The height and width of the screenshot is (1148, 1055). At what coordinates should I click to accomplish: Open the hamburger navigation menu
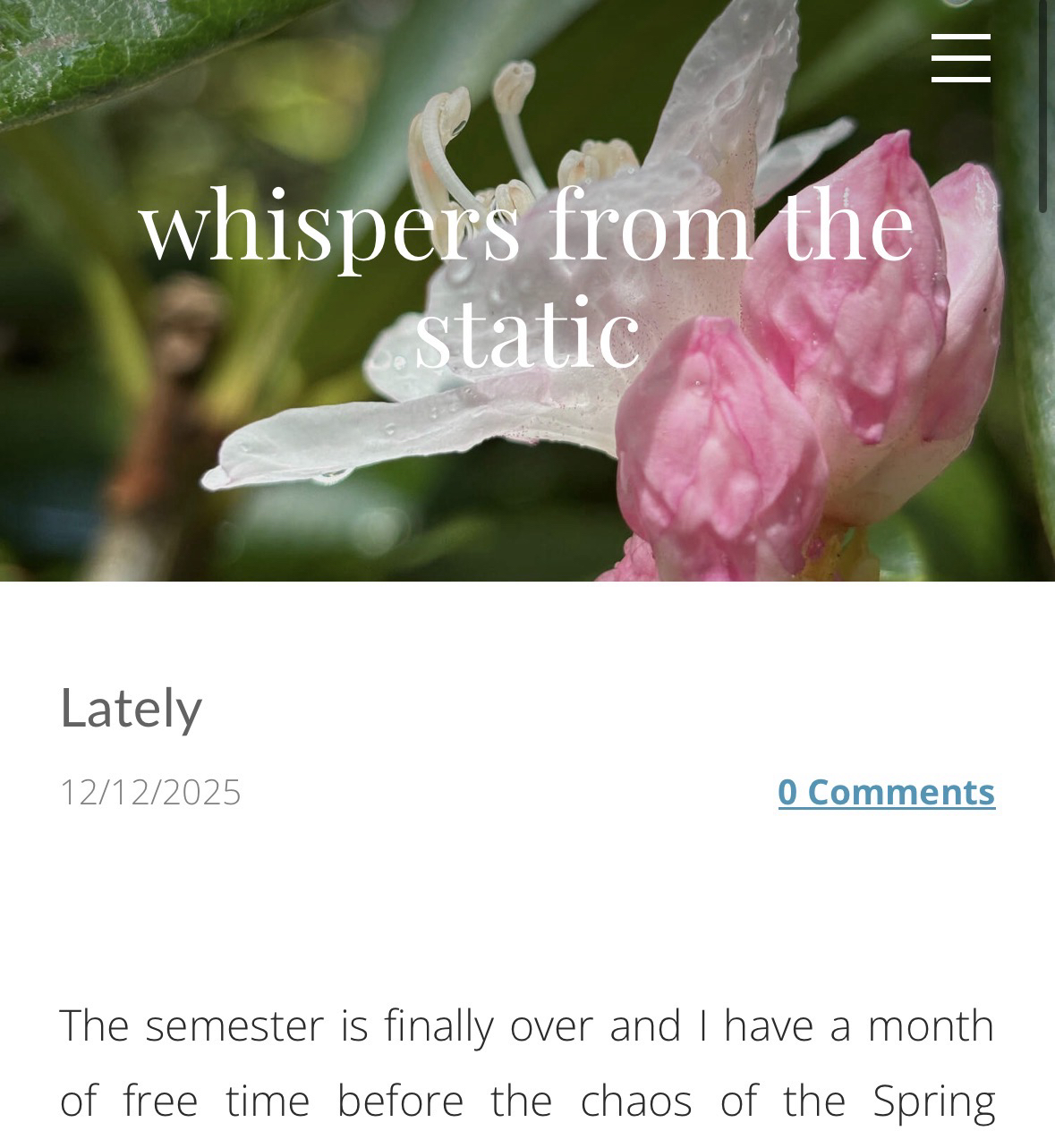(x=960, y=58)
